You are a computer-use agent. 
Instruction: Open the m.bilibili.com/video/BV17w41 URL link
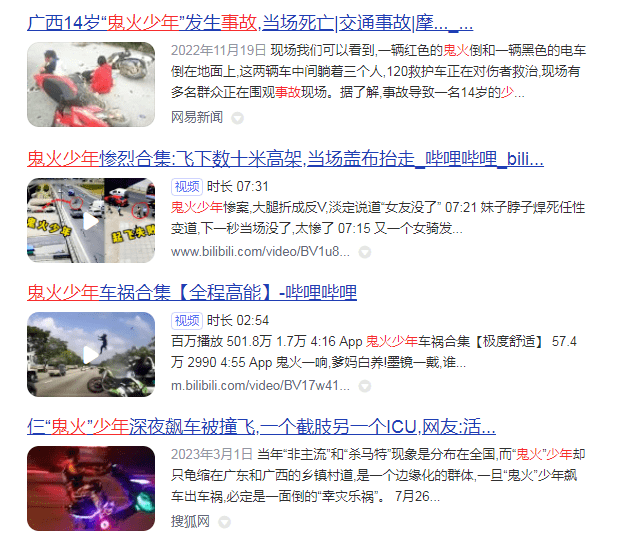262,386
